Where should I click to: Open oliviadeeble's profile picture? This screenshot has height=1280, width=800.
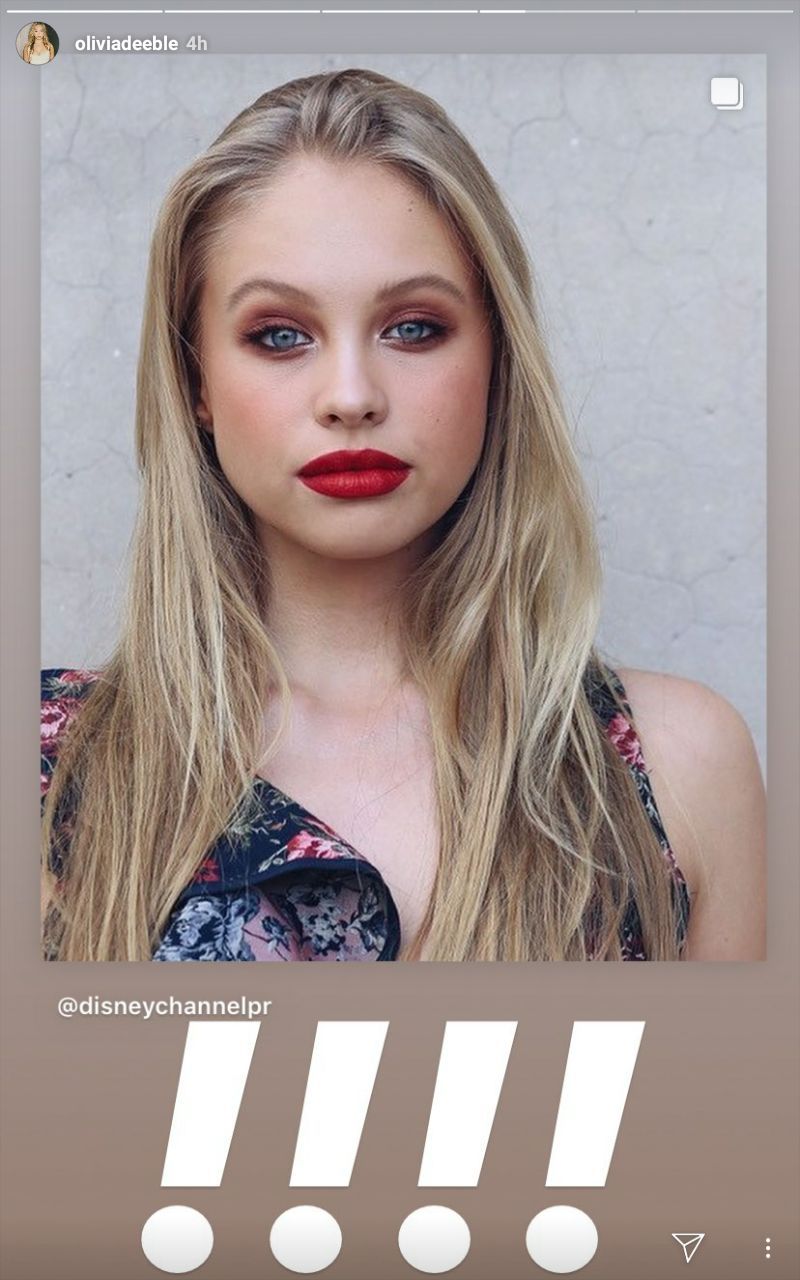[x=37, y=43]
